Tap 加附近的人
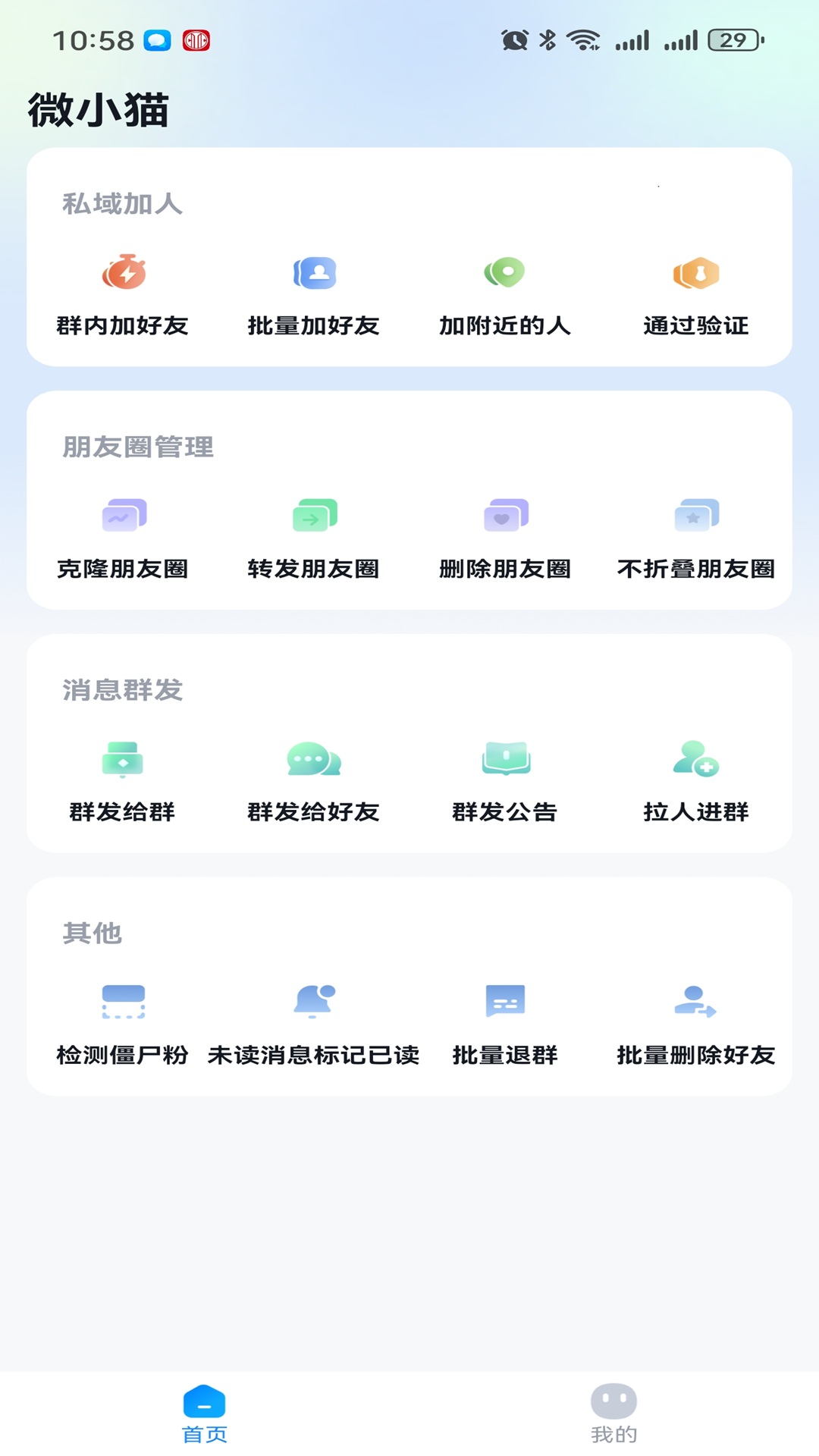Image resolution: width=819 pixels, height=1456 pixels. pos(505,295)
